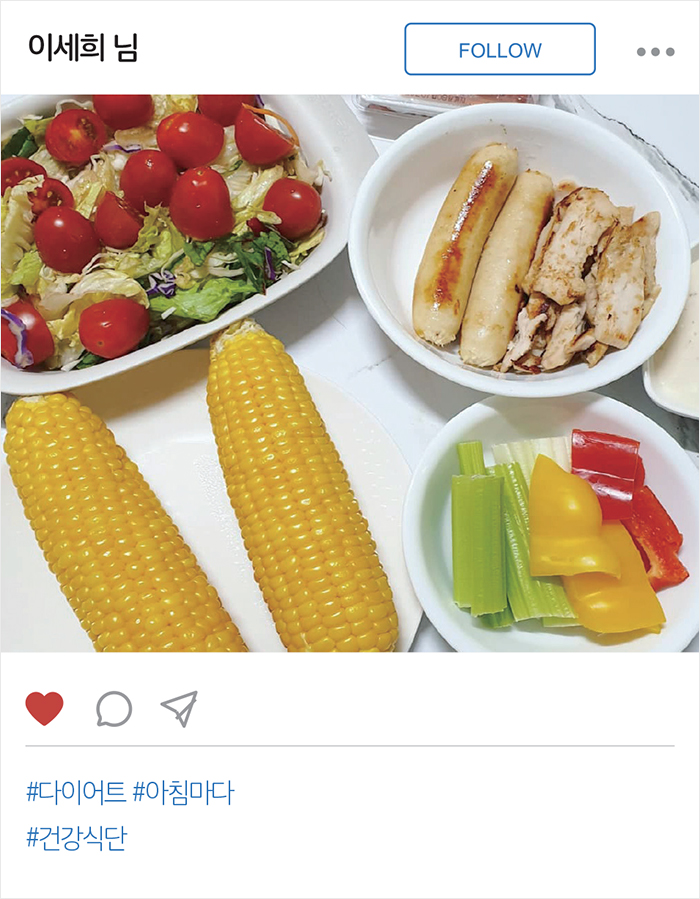The width and height of the screenshot is (700, 899).
Task: Follow 이세희 님 with the FOLLOW button
Action: tap(499, 50)
